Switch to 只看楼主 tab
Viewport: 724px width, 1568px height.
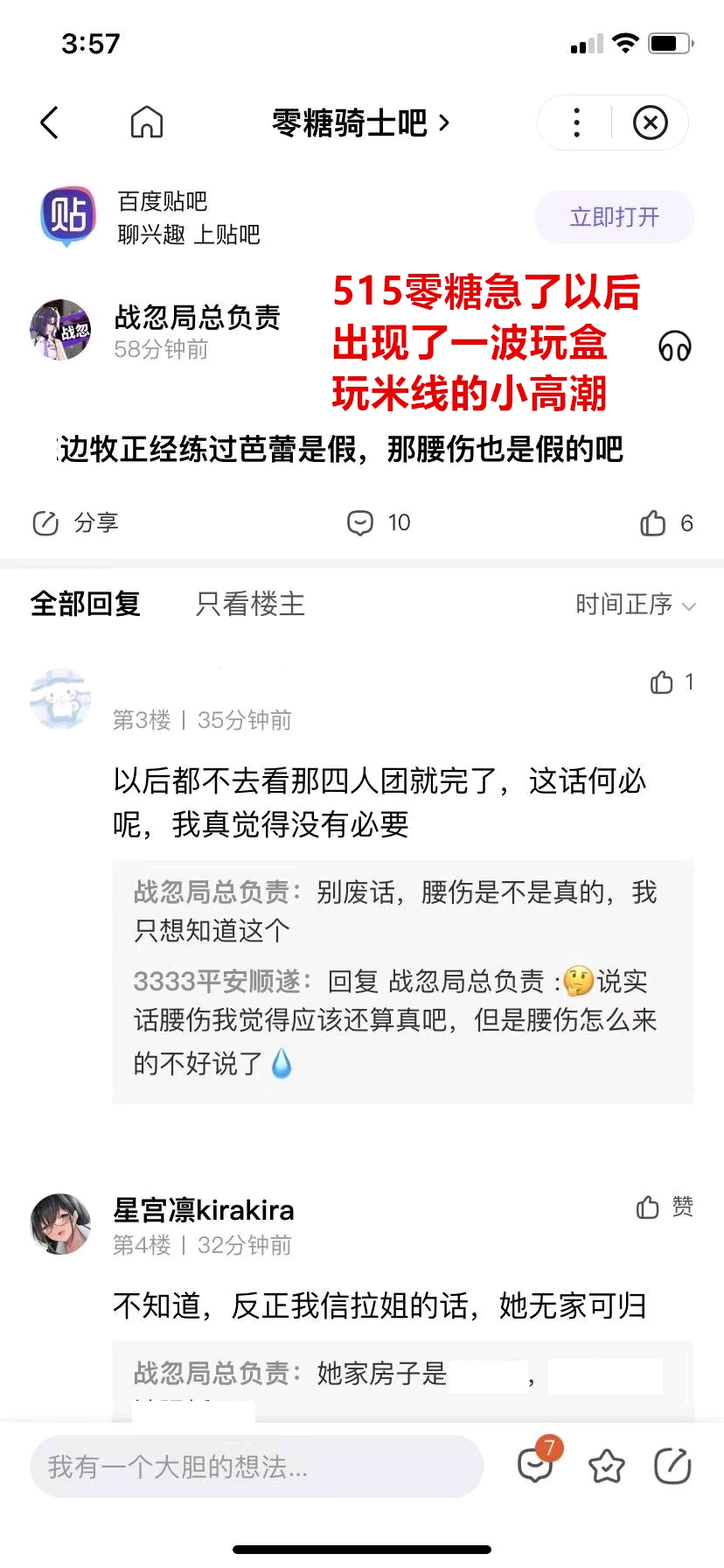[250, 604]
